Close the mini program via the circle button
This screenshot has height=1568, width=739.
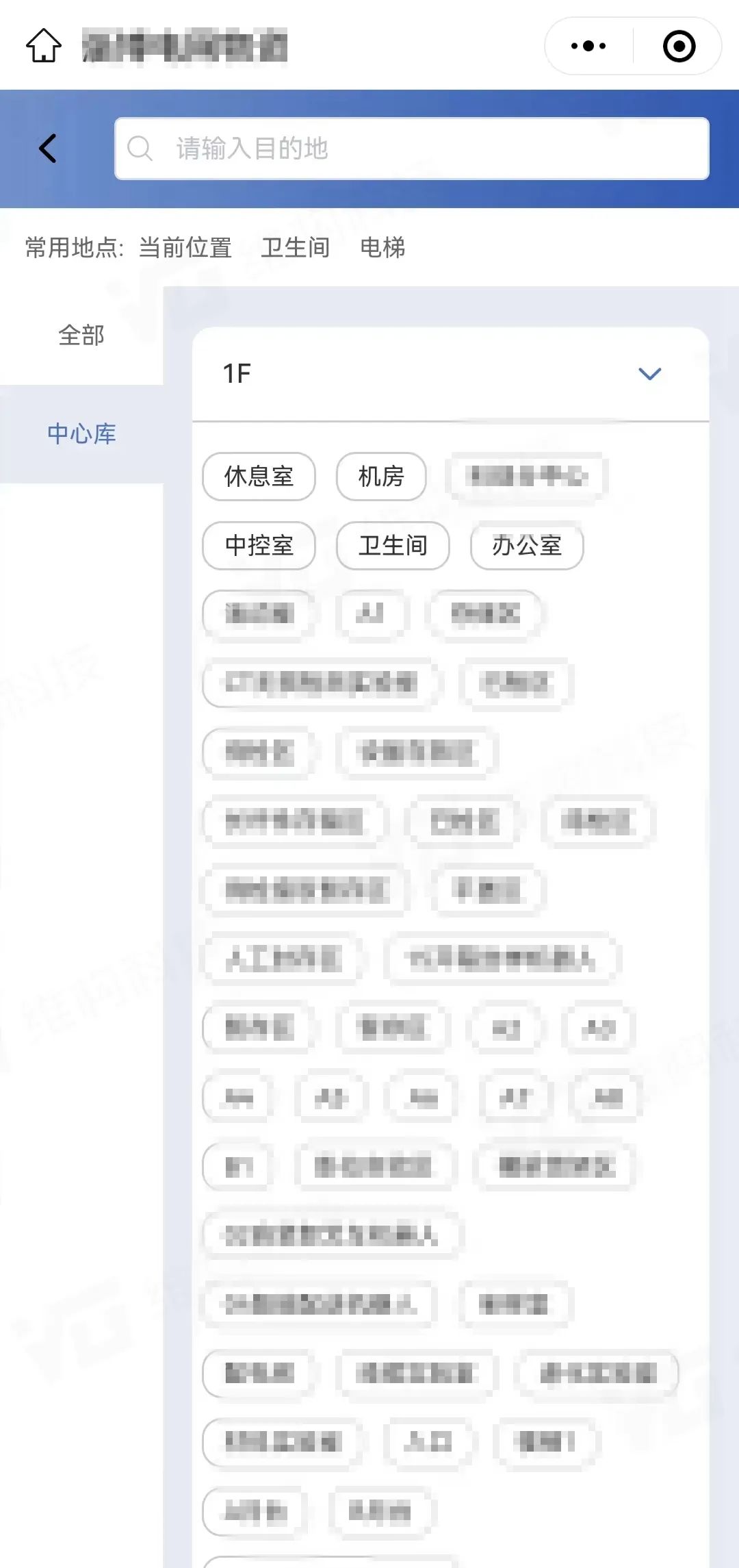pyautogui.click(x=679, y=46)
